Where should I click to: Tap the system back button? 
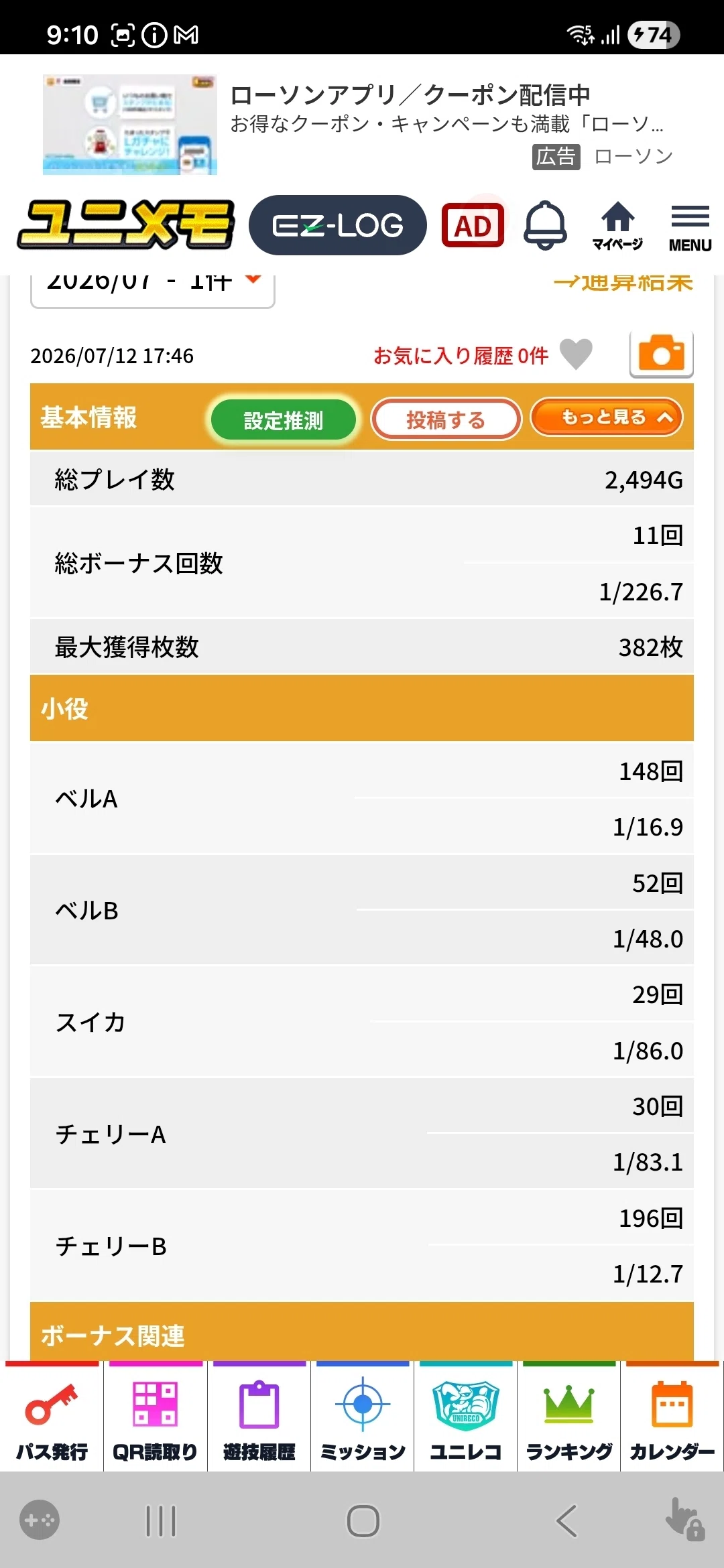566,1520
